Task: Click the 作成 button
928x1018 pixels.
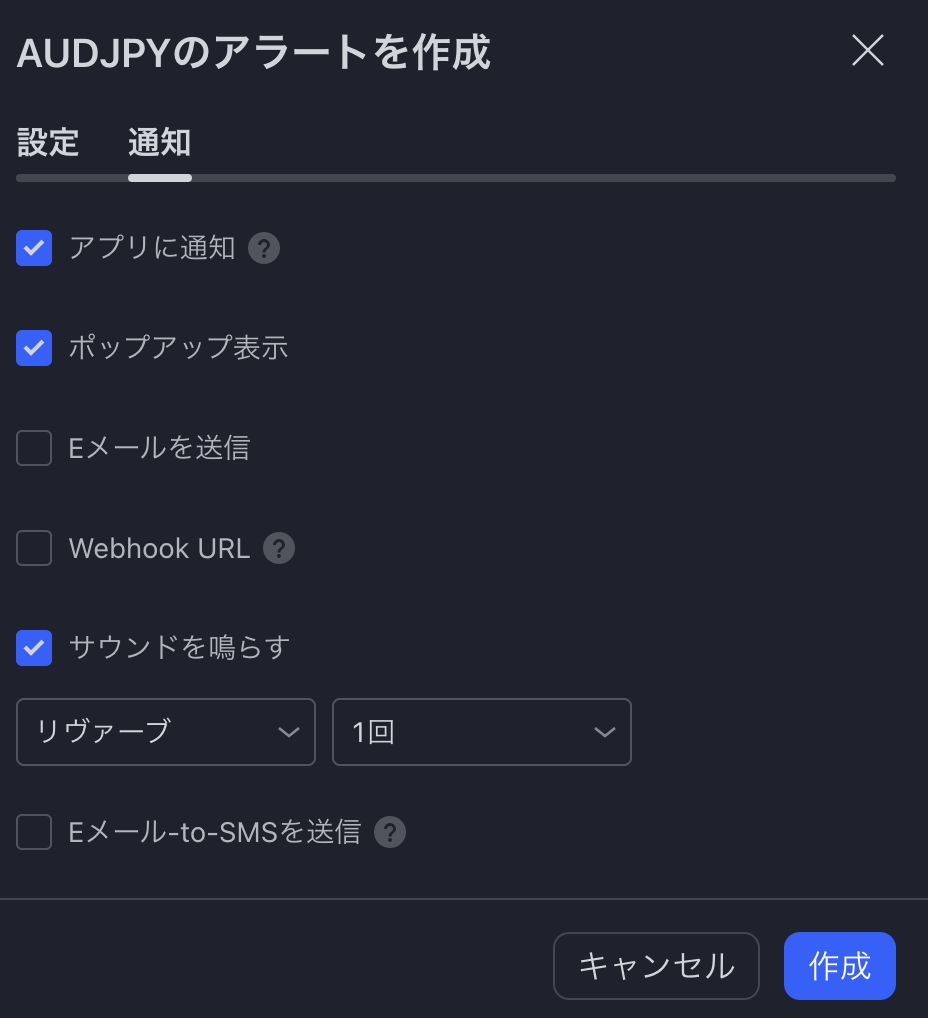Action: tap(839, 965)
